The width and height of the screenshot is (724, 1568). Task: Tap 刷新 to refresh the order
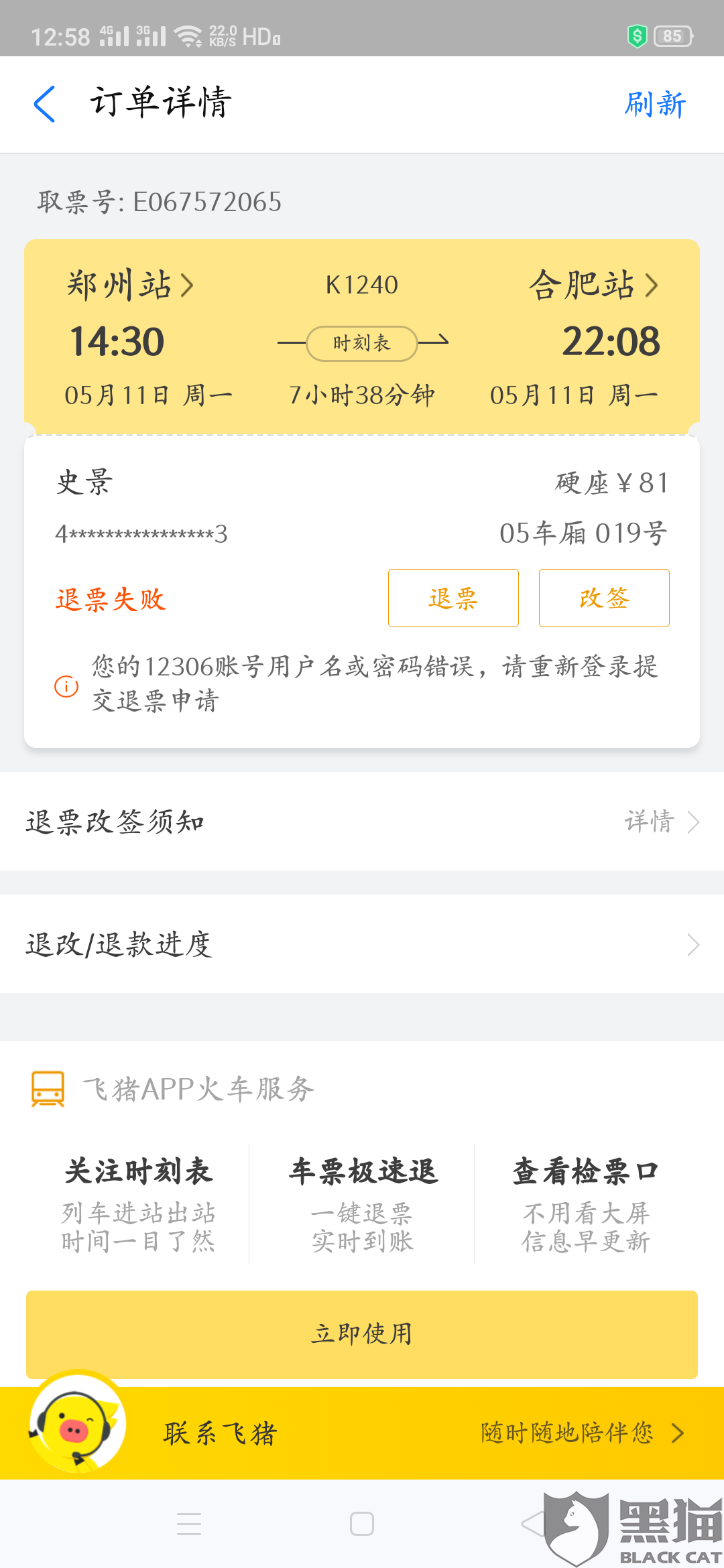click(655, 105)
